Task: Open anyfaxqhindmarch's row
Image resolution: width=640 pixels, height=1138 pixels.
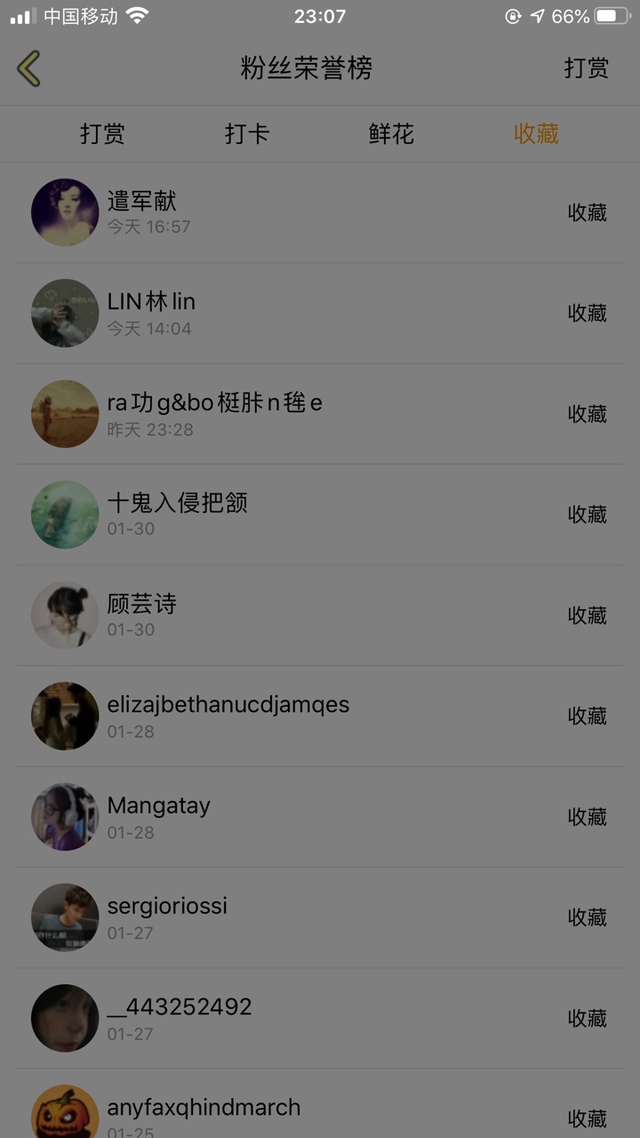Action: (320, 1114)
